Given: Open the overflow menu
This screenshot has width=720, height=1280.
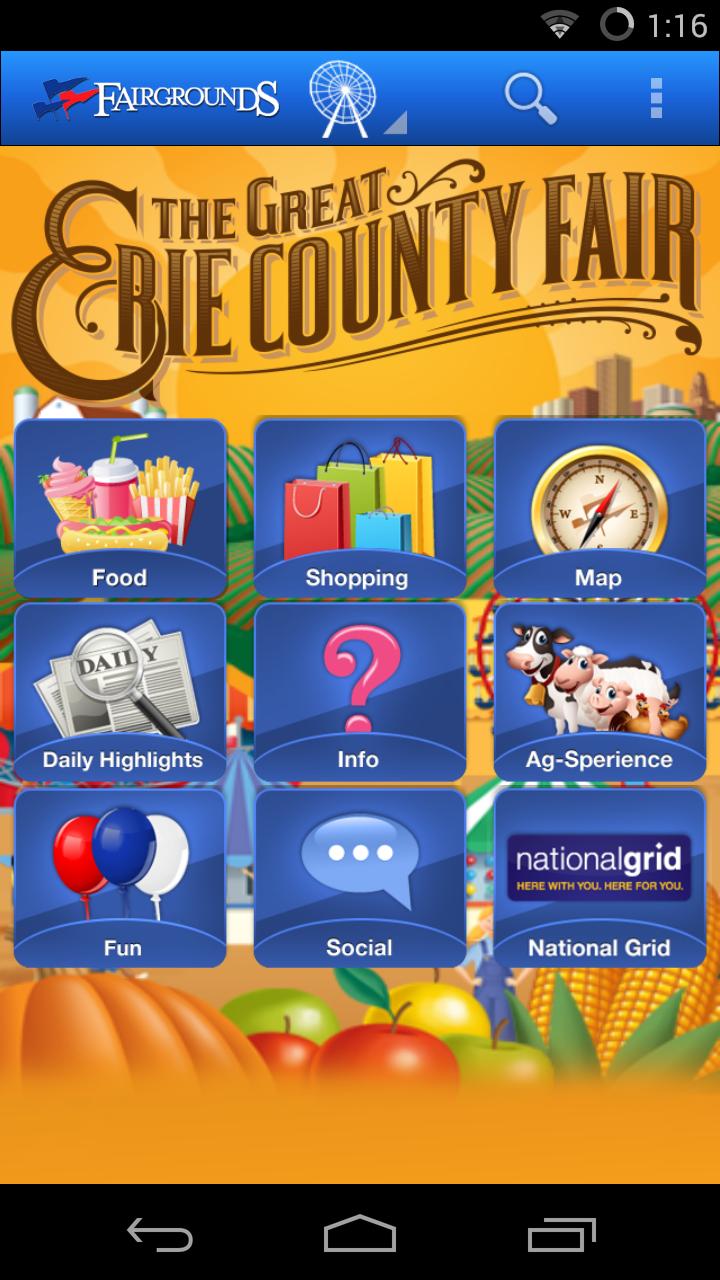Looking at the screenshot, I should [x=656, y=98].
